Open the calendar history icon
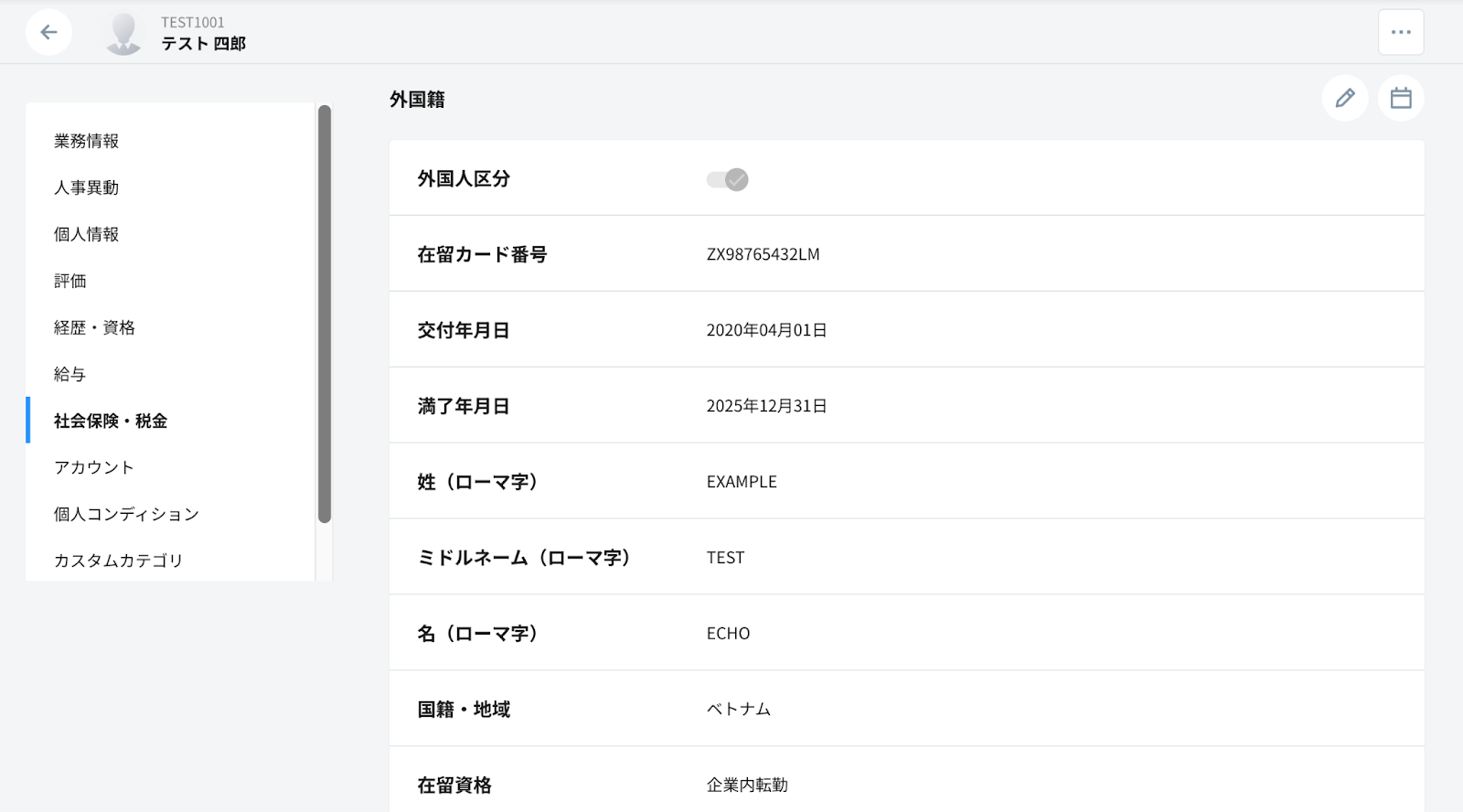Viewport: 1463px width, 812px height. click(x=1400, y=99)
